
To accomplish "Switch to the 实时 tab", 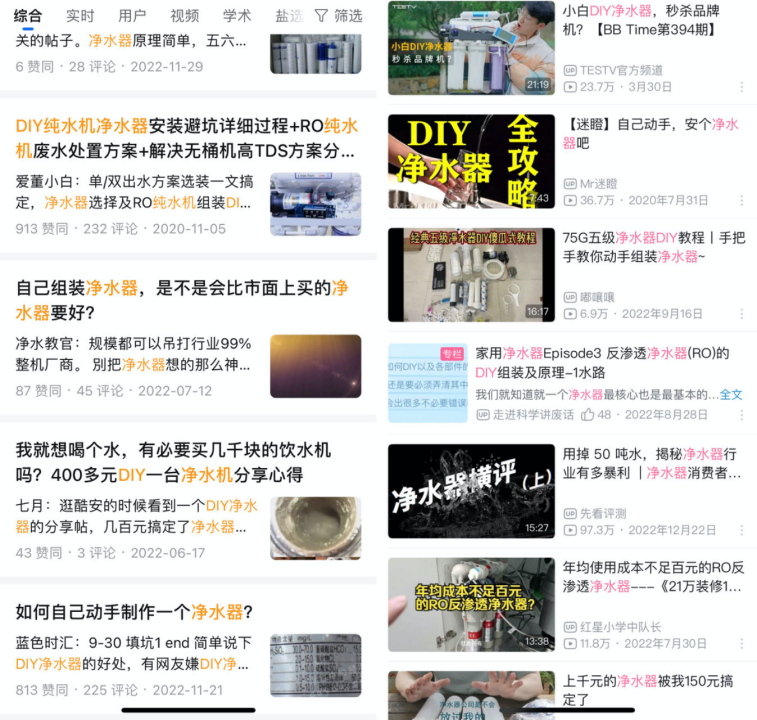I will (x=80, y=16).
